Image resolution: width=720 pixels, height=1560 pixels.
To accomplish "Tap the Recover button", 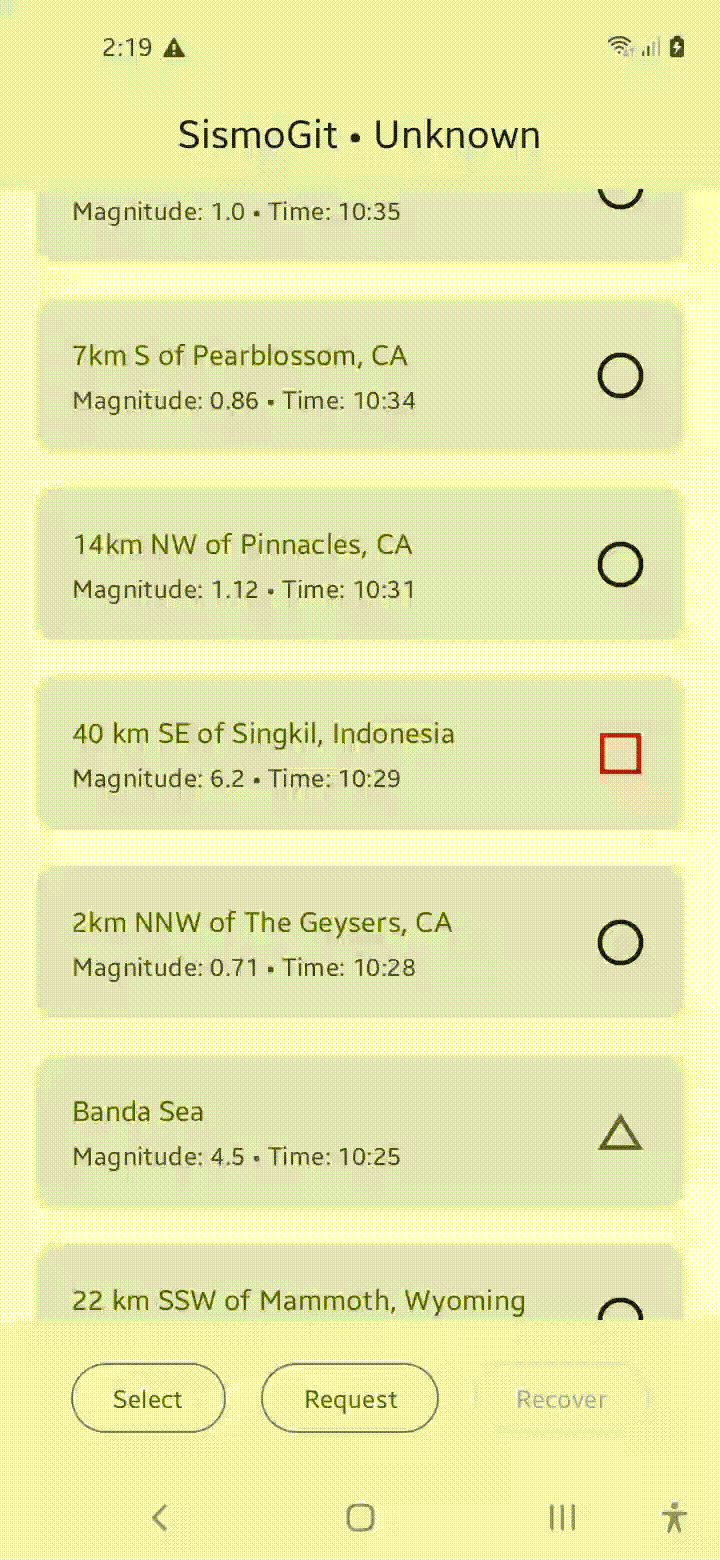I will click(x=562, y=1399).
